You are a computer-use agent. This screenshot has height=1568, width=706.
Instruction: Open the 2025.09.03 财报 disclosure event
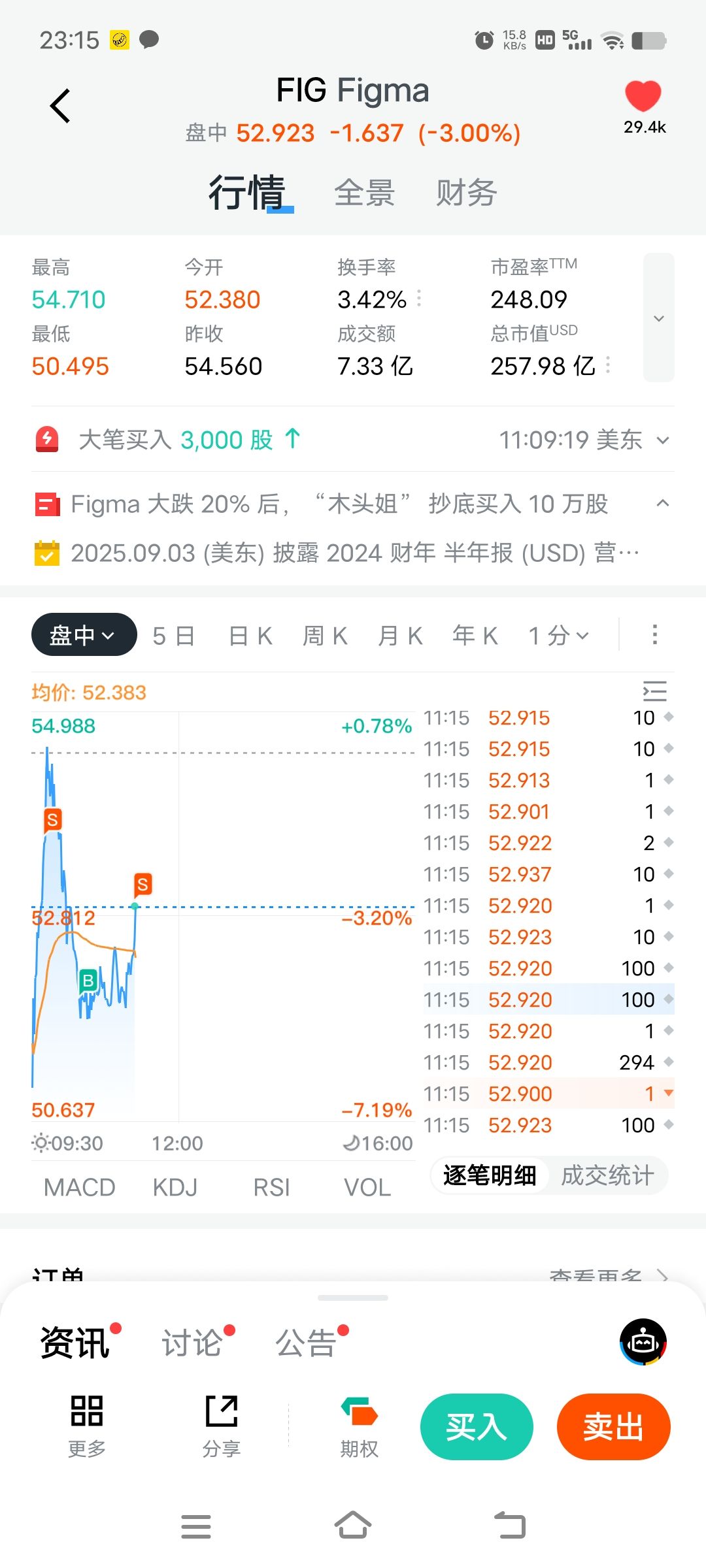click(x=355, y=553)
